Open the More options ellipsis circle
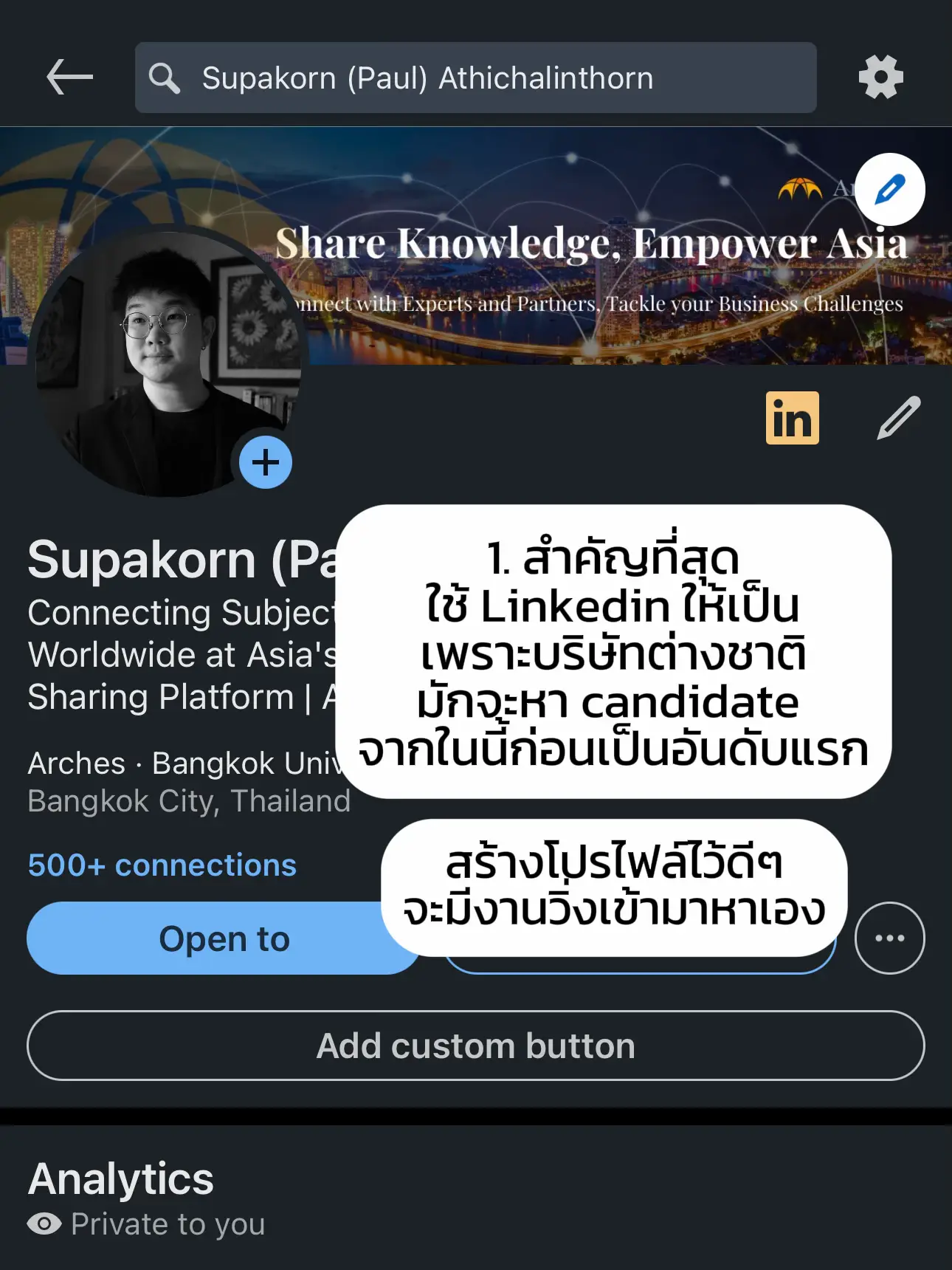The image size is (952, 1270). 889,938
